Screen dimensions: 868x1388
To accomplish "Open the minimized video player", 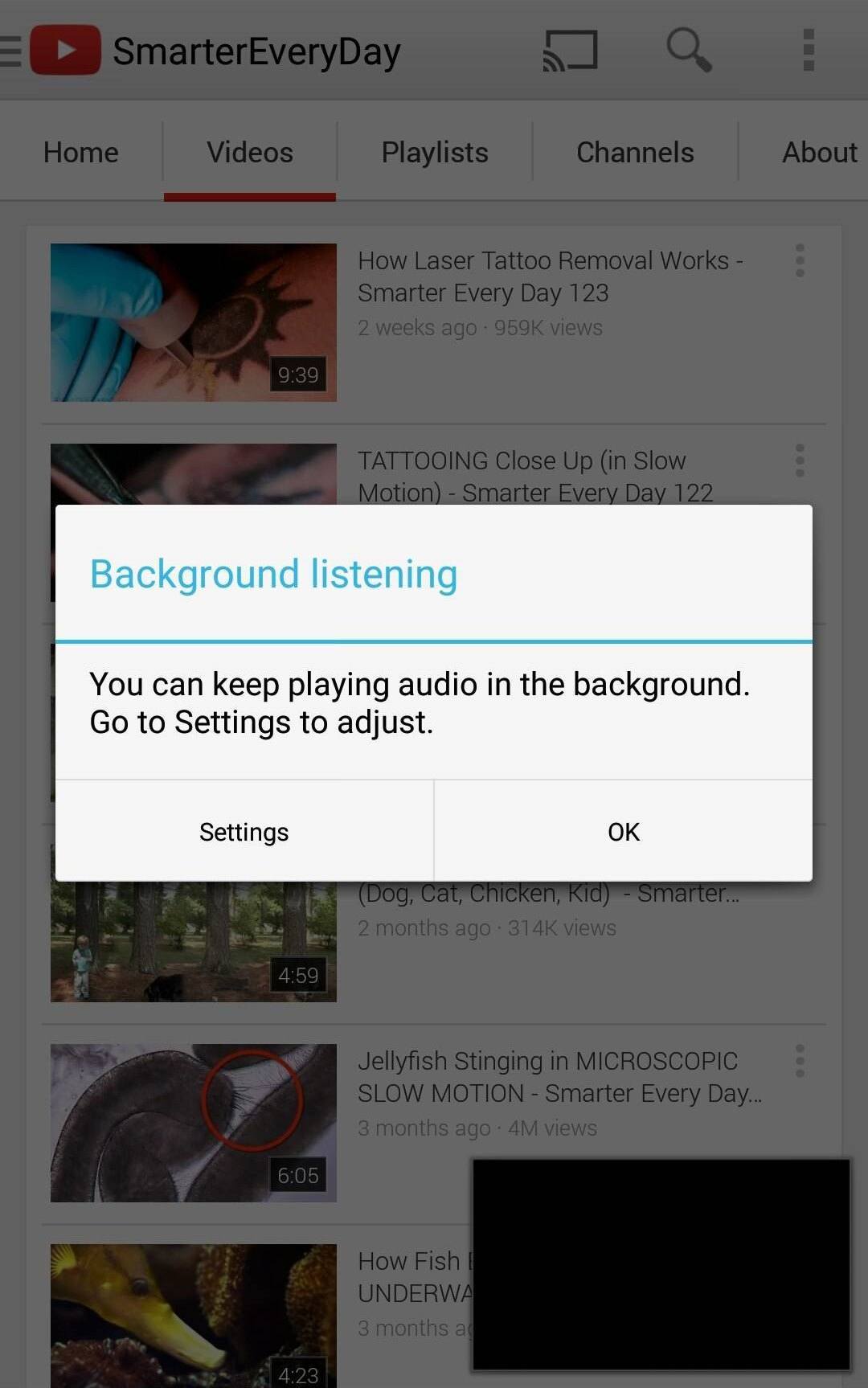I will point(661,1263).
